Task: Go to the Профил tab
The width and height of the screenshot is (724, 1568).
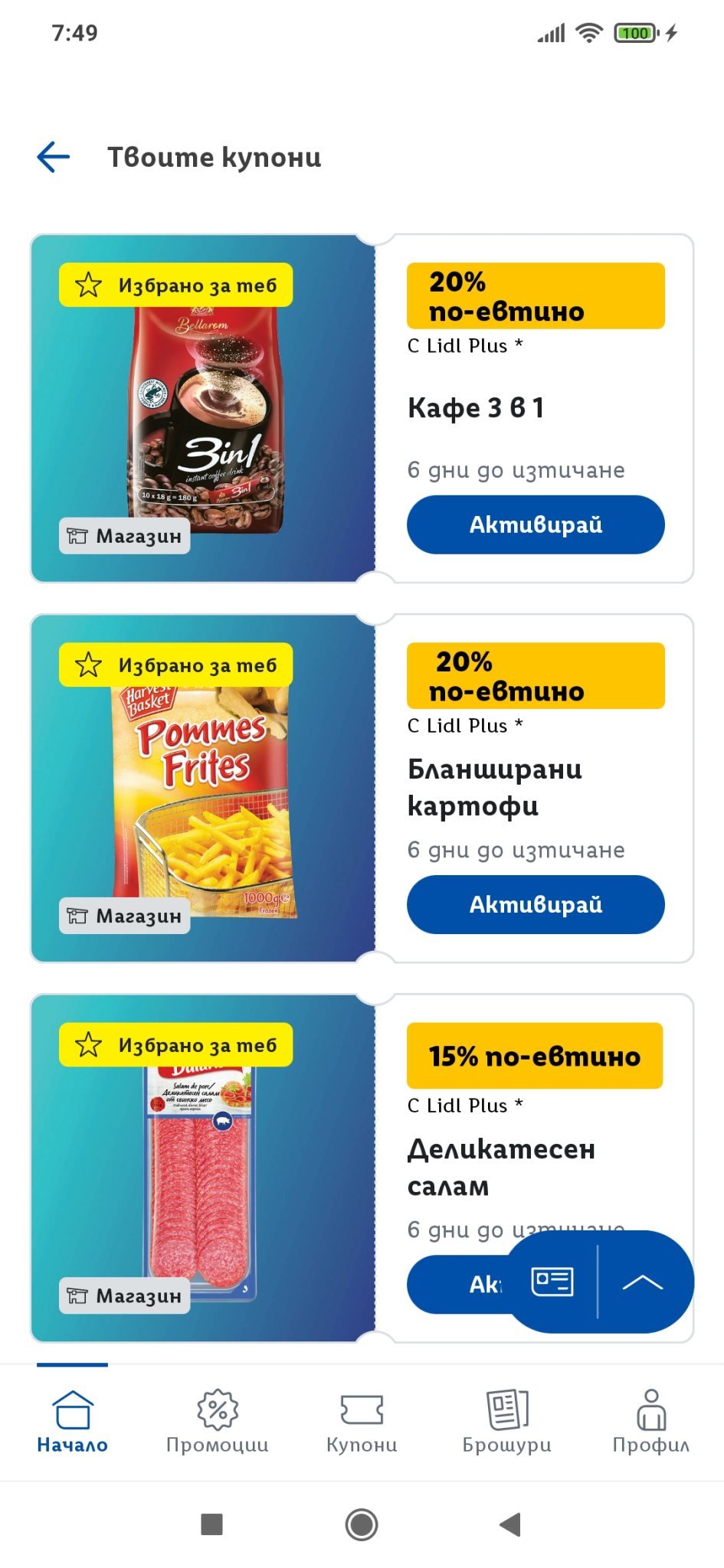Action: (650, 1421)
